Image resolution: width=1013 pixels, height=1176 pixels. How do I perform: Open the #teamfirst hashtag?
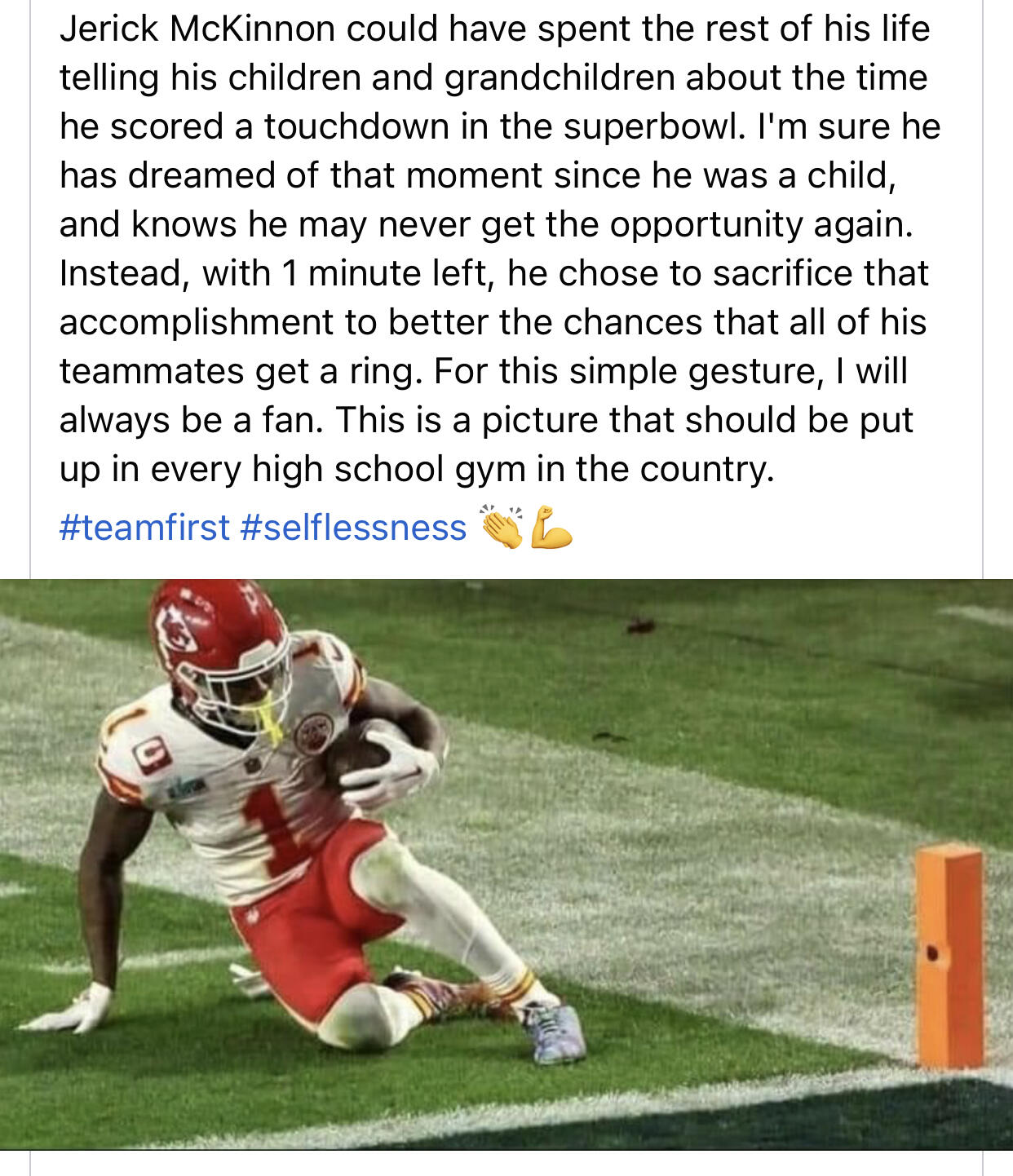pos(144,528)
